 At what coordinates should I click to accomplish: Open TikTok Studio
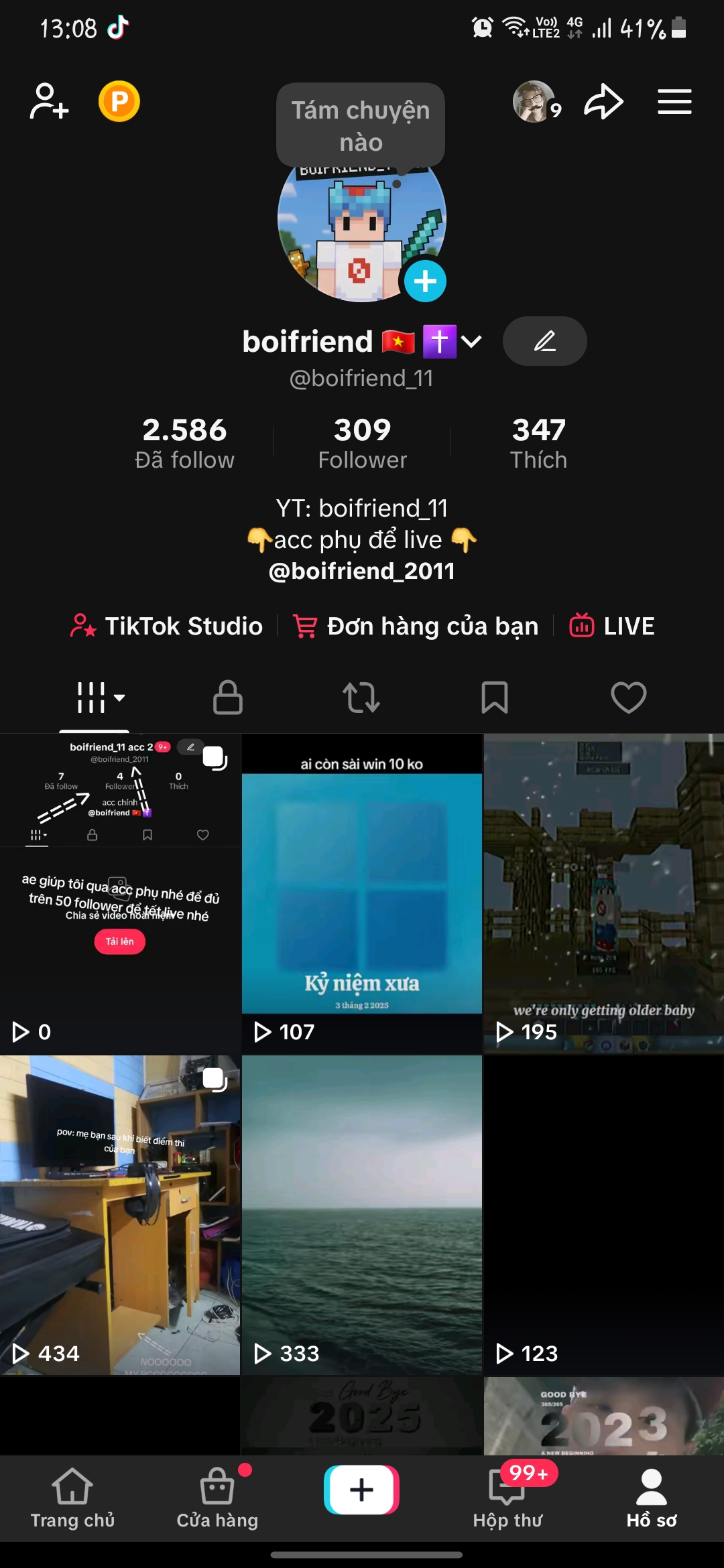pyautogui.click(x=167, y=627)
